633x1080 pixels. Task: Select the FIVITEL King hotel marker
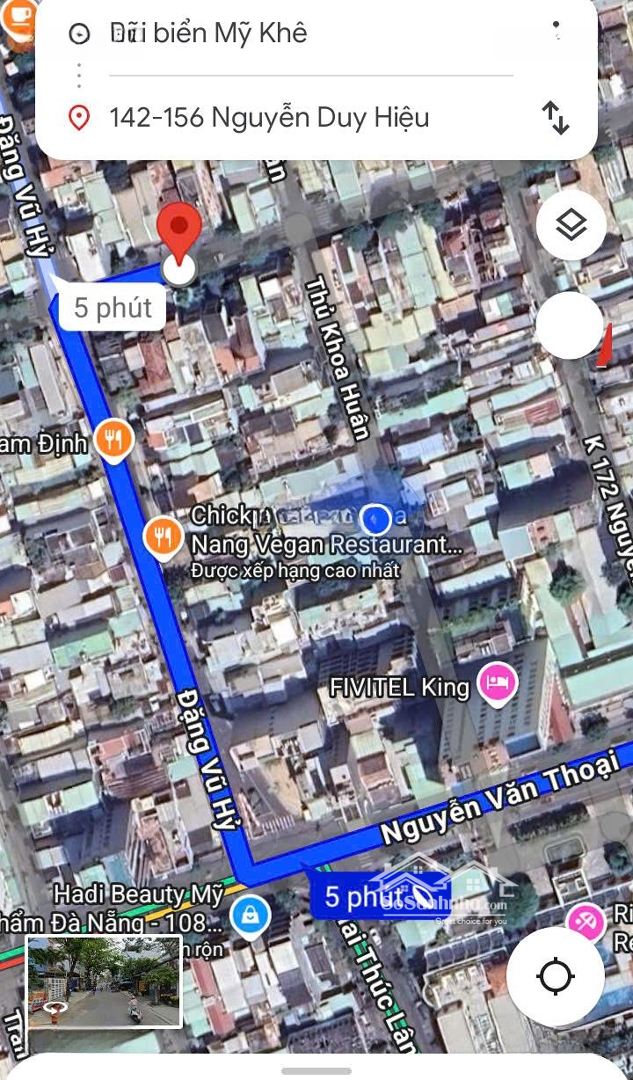coord(497,685)
